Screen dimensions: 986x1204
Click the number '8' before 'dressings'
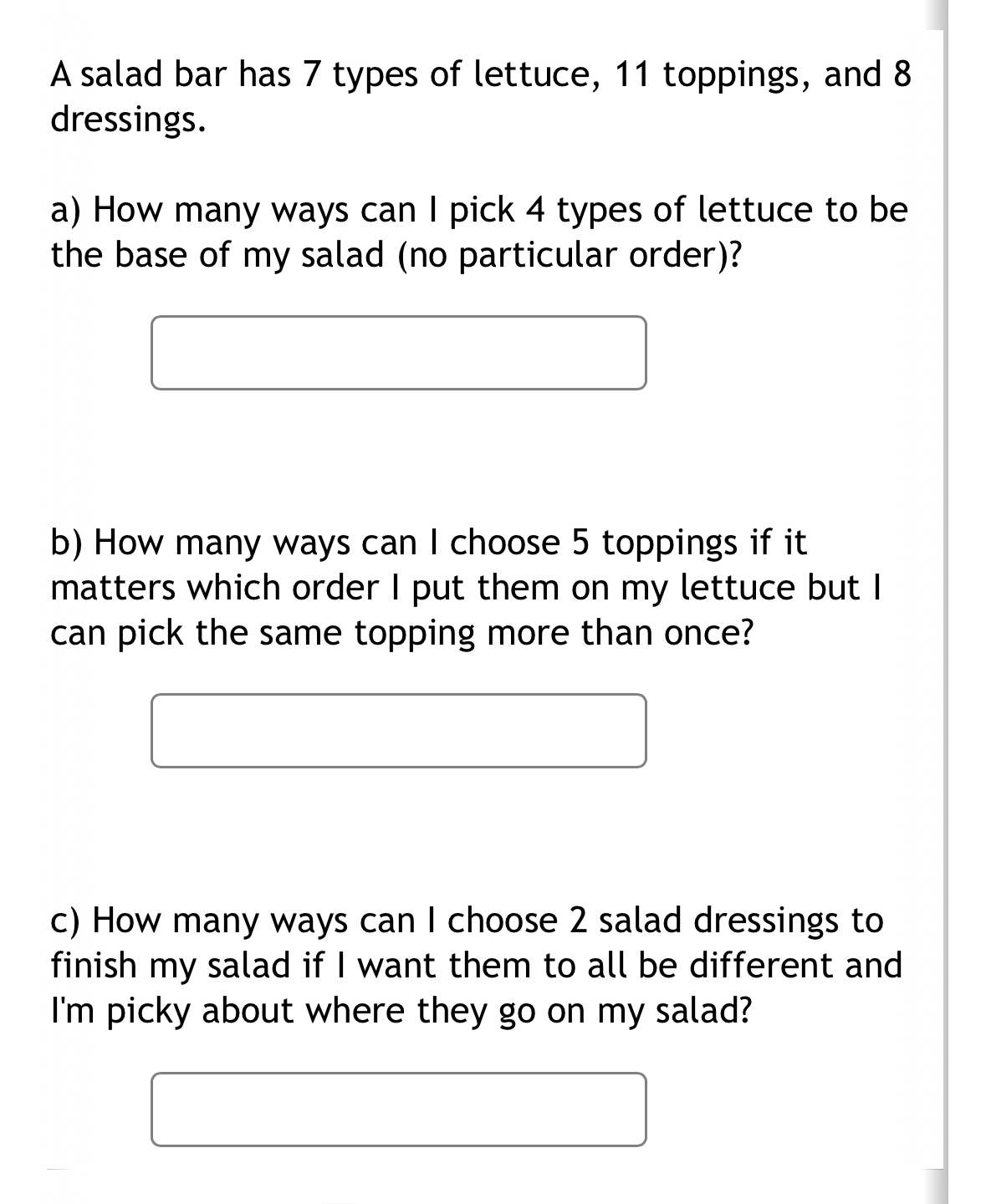point(902,75)
